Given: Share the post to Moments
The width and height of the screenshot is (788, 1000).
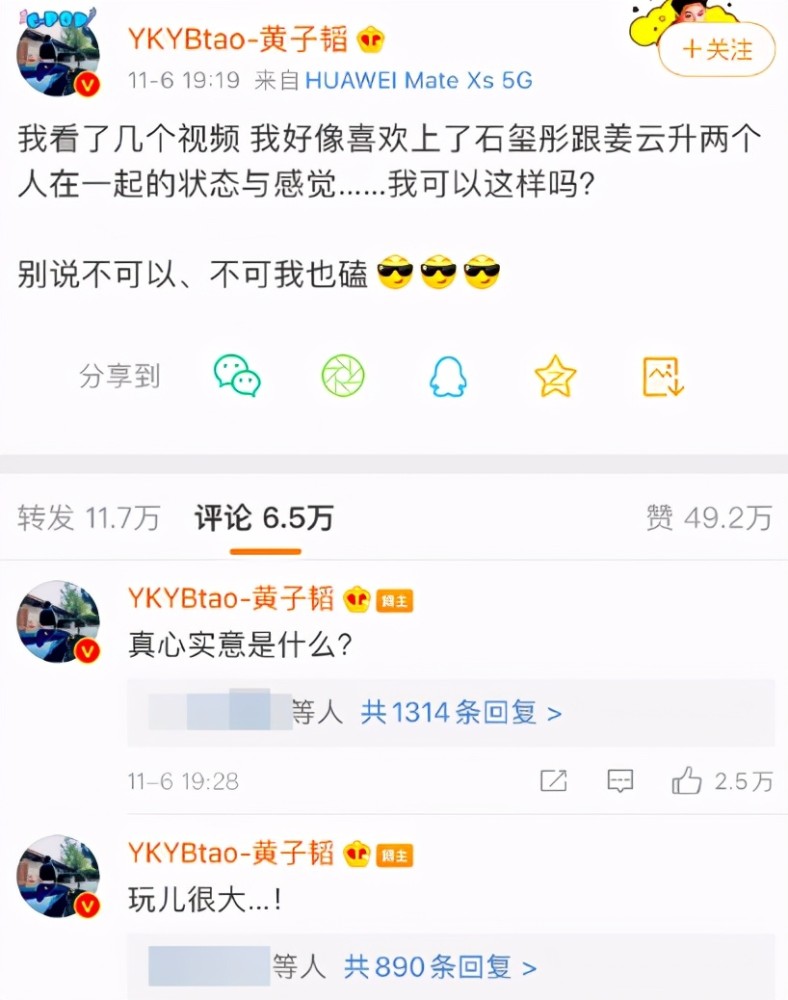Looking at the screenshot, I should (x=343, y=376).
